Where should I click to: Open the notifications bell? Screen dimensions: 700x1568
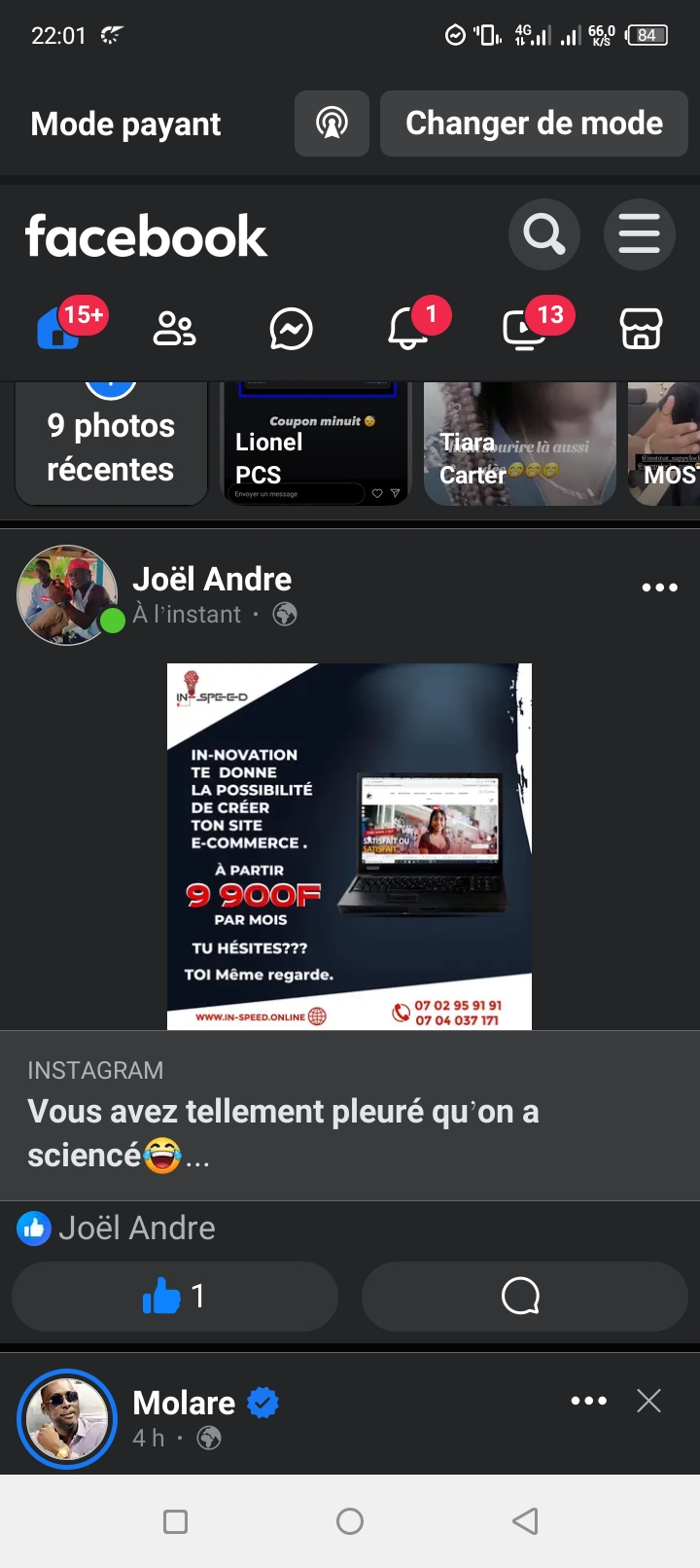click(x=407, y=329)
